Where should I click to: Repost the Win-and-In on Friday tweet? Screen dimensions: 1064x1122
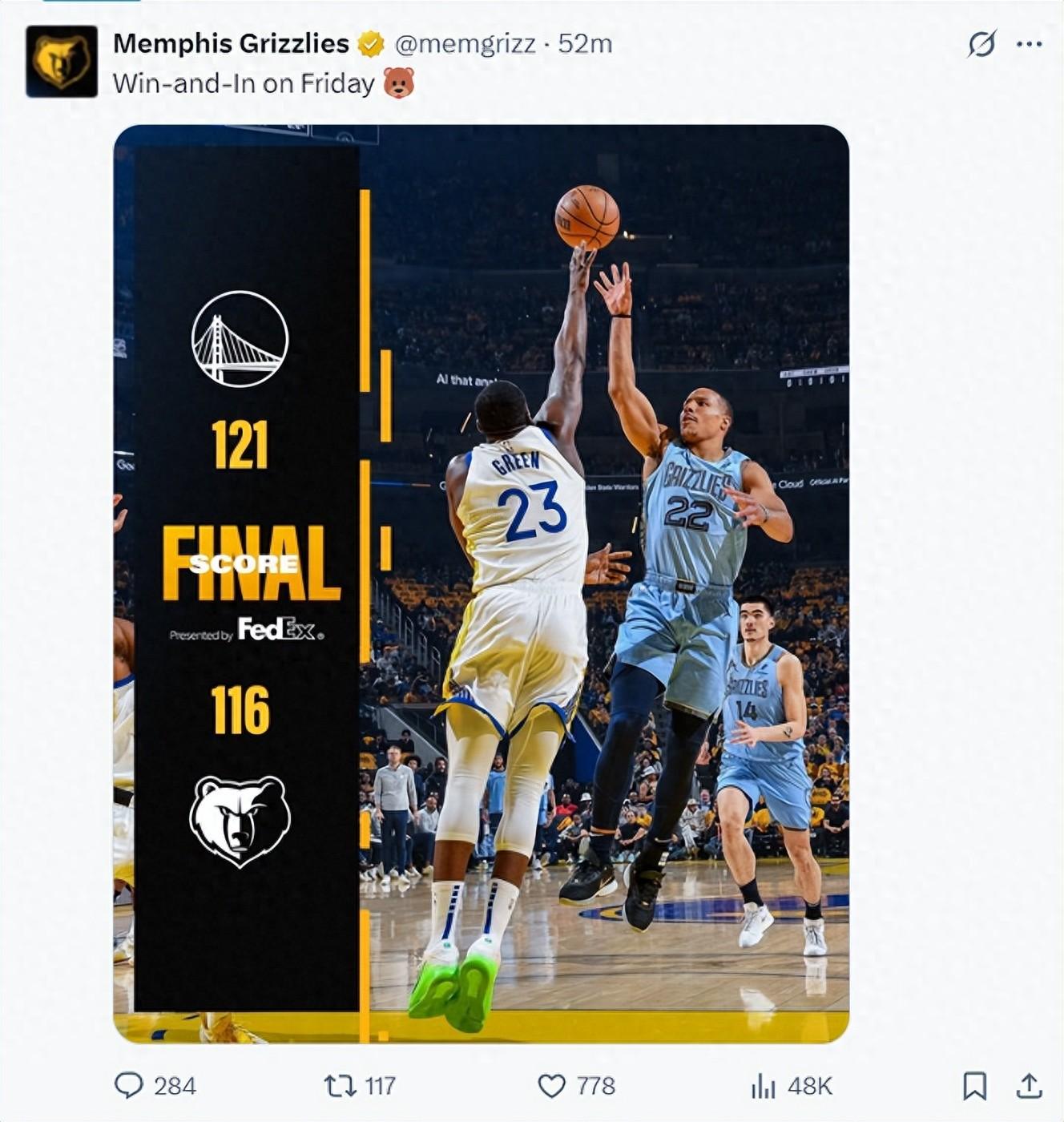pos(339,1086)
